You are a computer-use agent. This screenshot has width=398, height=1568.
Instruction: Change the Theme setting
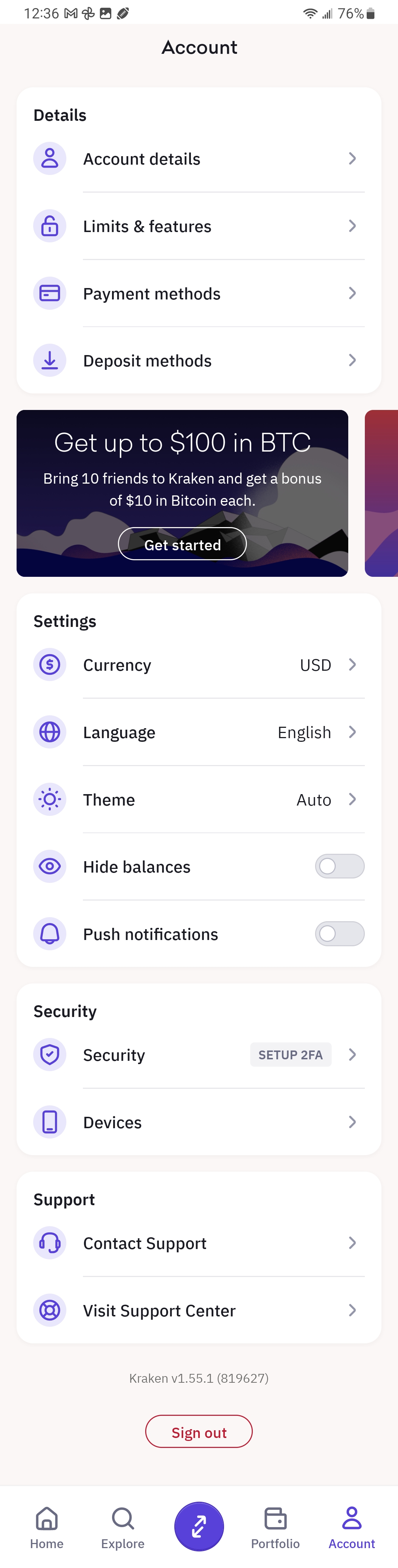198,799
